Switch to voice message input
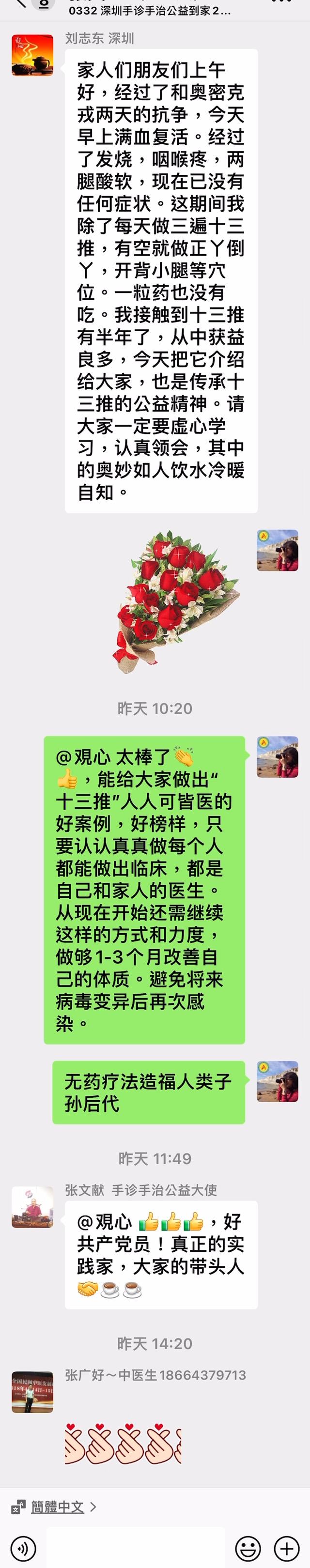 click(23, 1548)
